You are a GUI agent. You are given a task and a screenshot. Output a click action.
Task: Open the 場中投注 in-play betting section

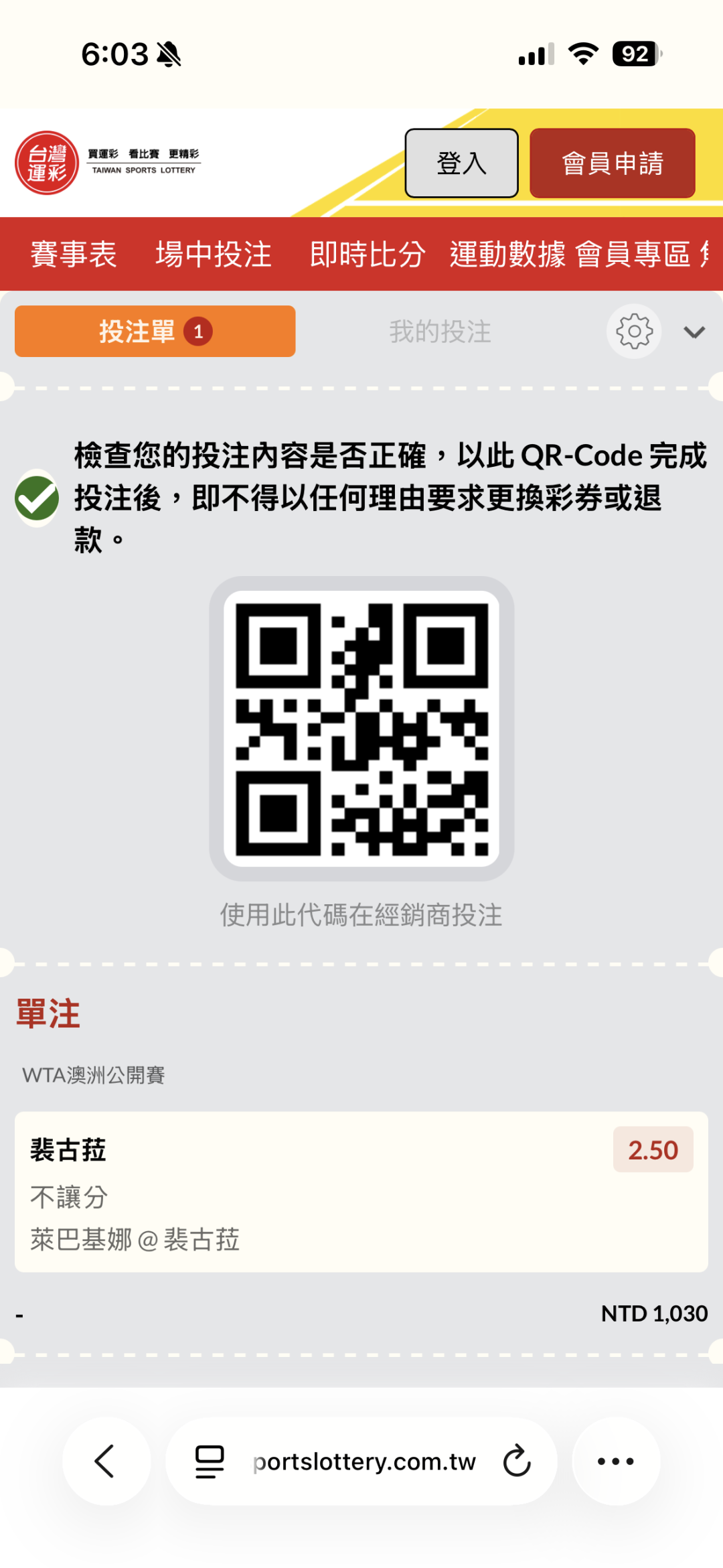(214, 255)
